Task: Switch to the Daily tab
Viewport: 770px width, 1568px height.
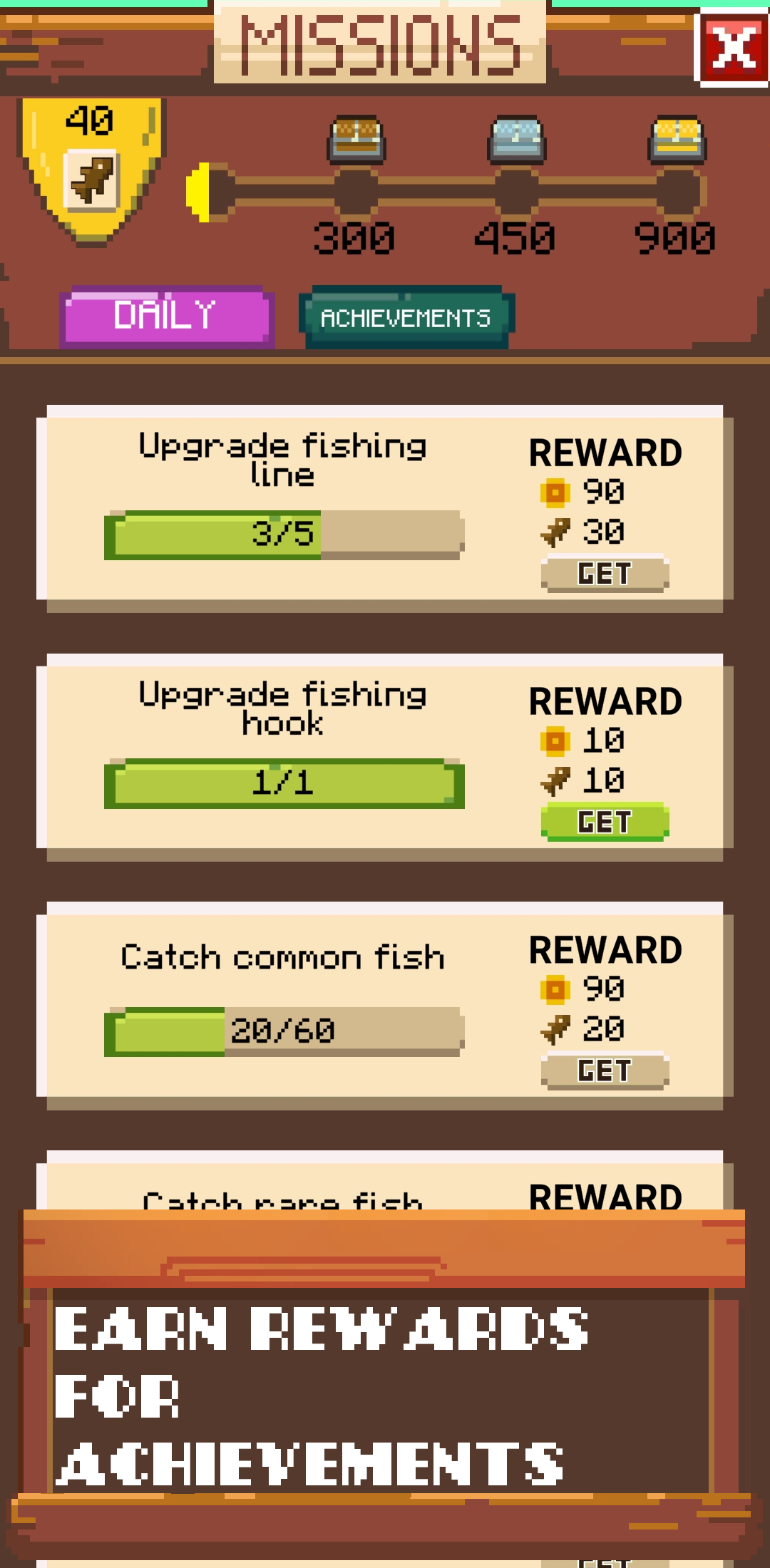Action: (167, 316)
